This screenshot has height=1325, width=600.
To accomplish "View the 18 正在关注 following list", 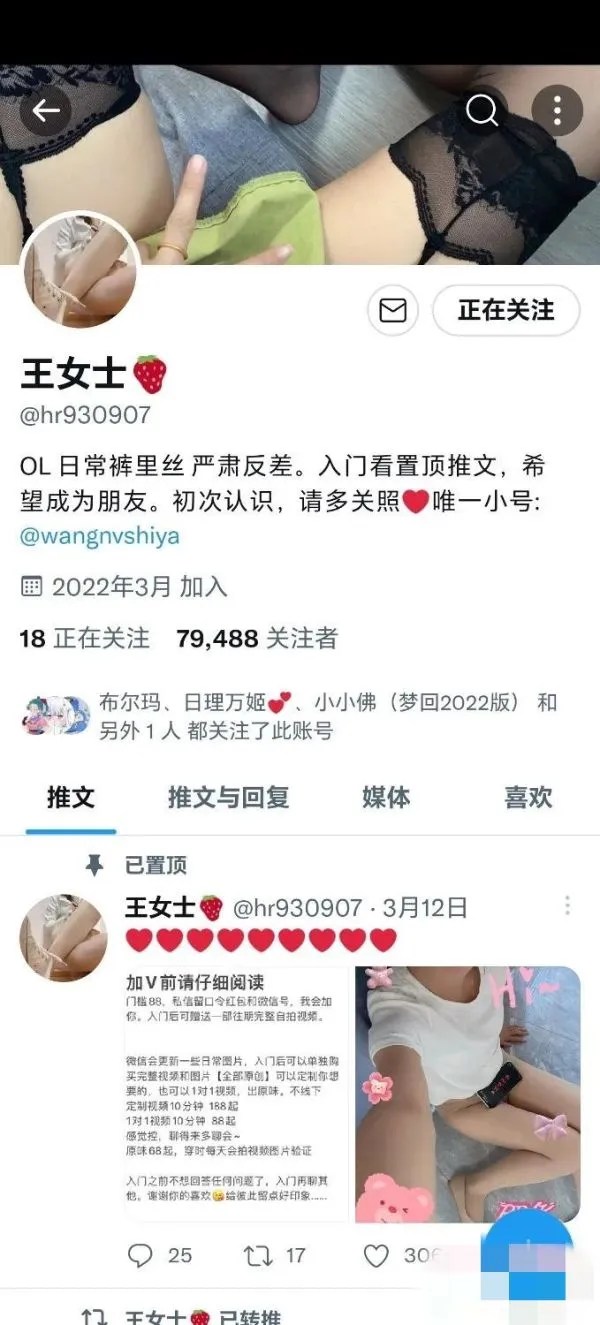I will coord(85,638).
